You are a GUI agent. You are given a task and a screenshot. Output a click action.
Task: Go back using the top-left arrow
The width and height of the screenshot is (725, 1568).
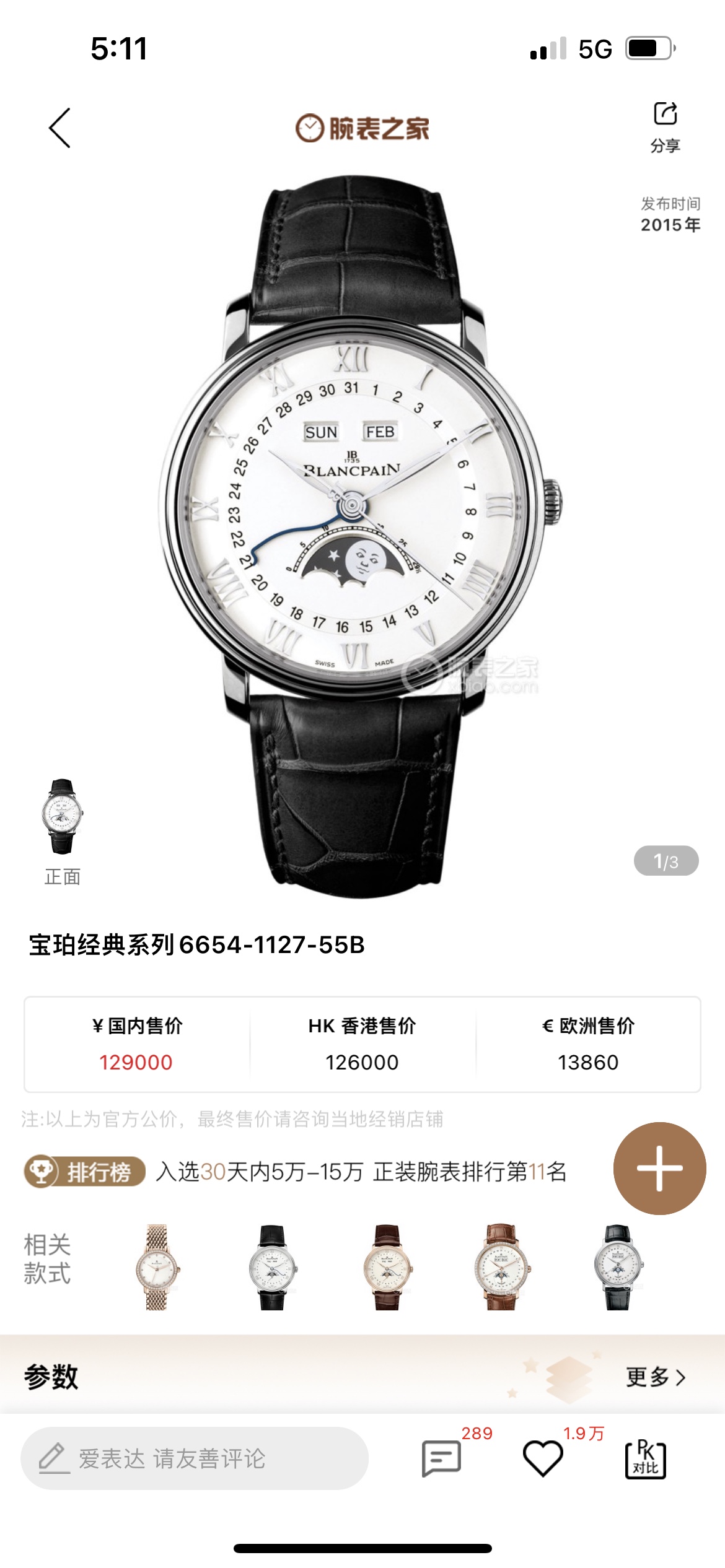[x=59, y=128]
